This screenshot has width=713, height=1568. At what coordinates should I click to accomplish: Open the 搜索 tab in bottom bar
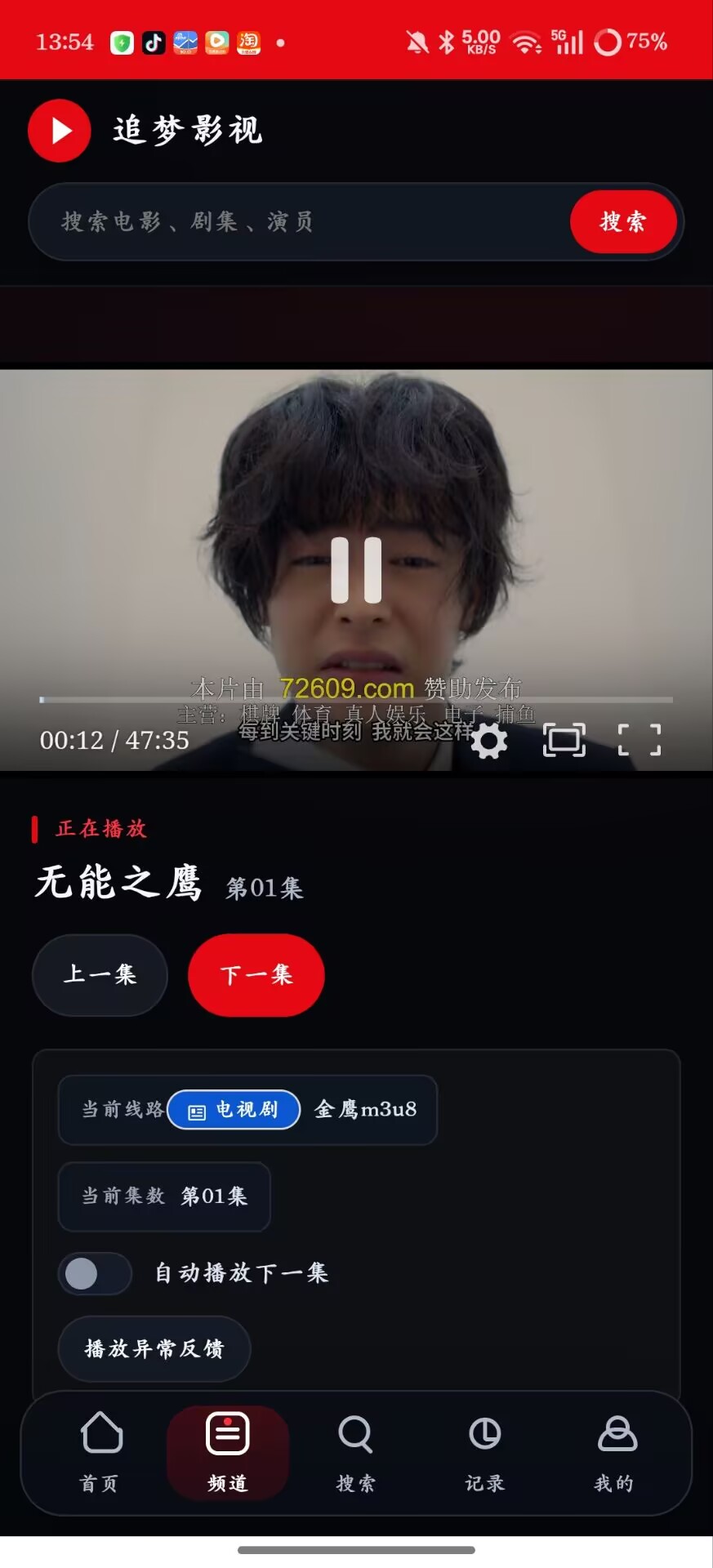[356, 1453]
